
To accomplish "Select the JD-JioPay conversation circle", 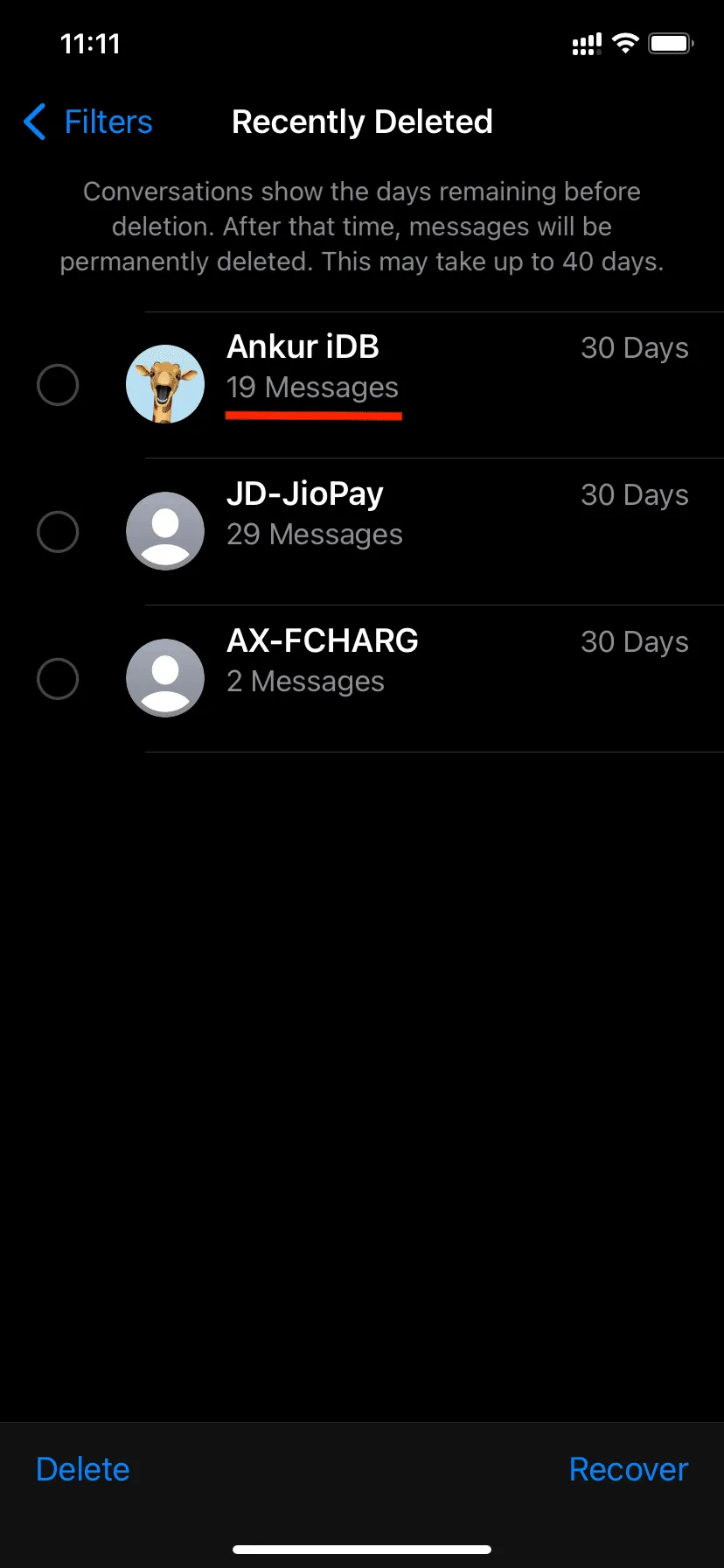I will pos(58,532).
